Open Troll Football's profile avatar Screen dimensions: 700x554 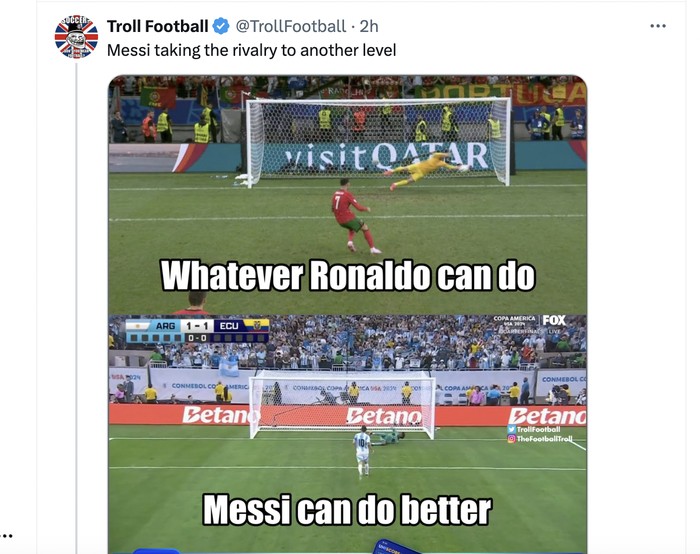coord(76,37)
